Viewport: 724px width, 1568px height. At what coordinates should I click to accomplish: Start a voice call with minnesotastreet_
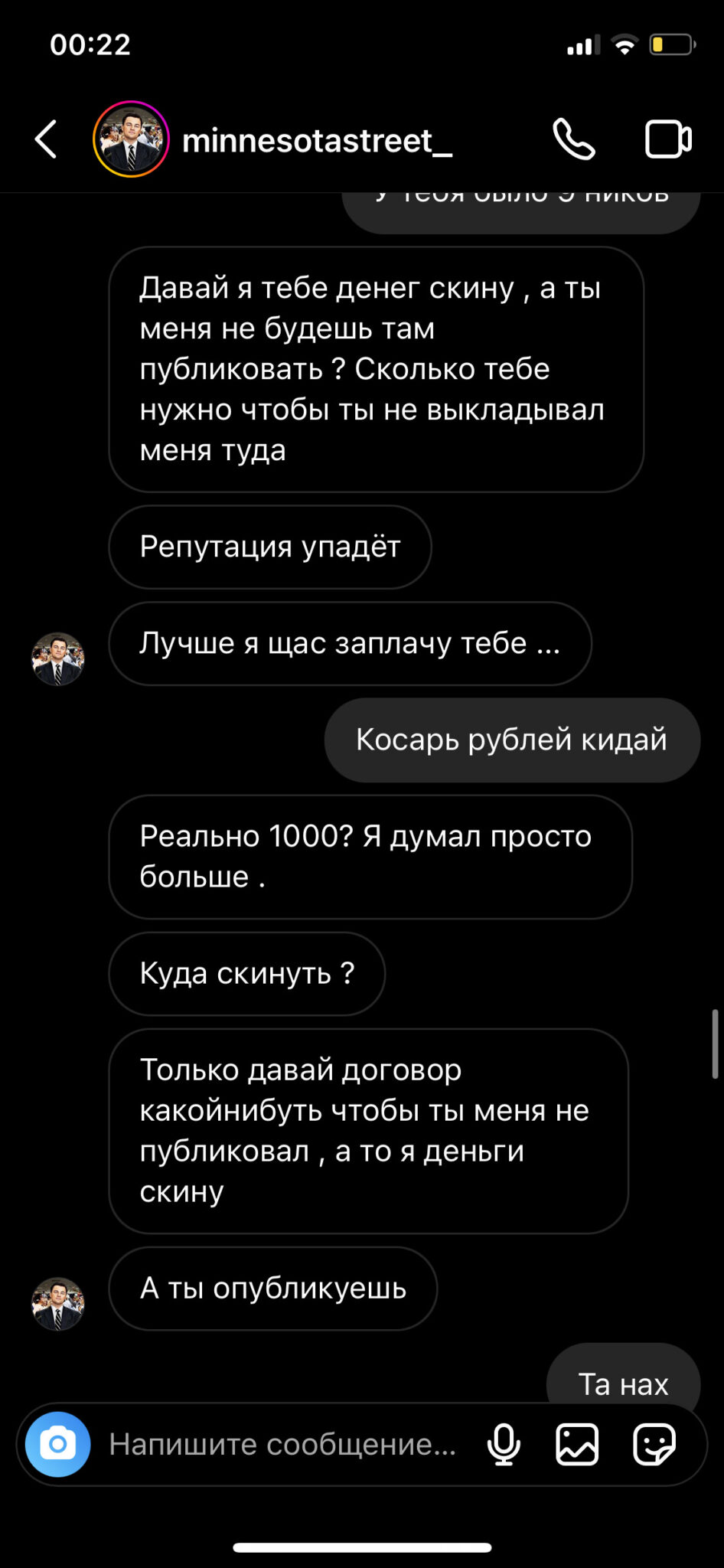[x=574, y=139]
